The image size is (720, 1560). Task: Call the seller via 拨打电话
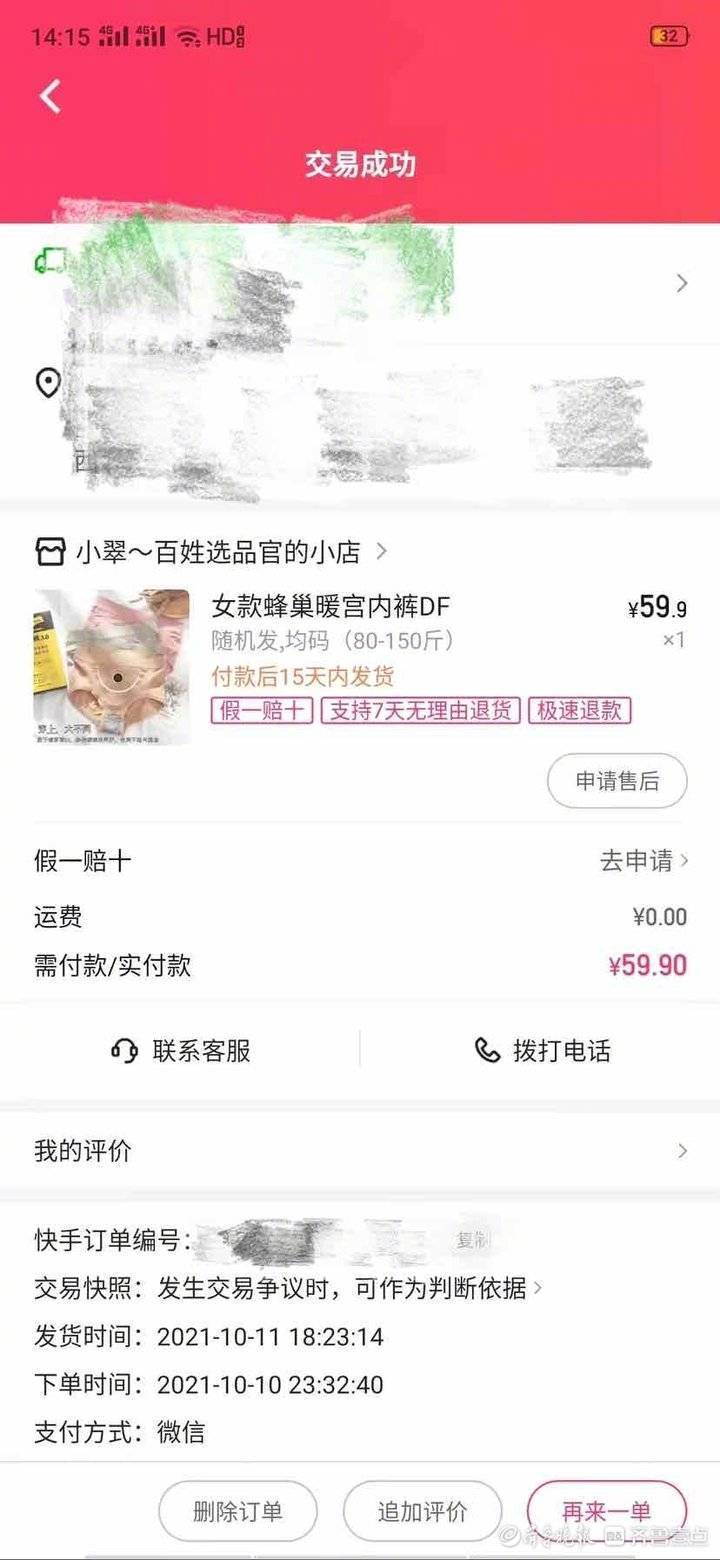[542, 1050]
